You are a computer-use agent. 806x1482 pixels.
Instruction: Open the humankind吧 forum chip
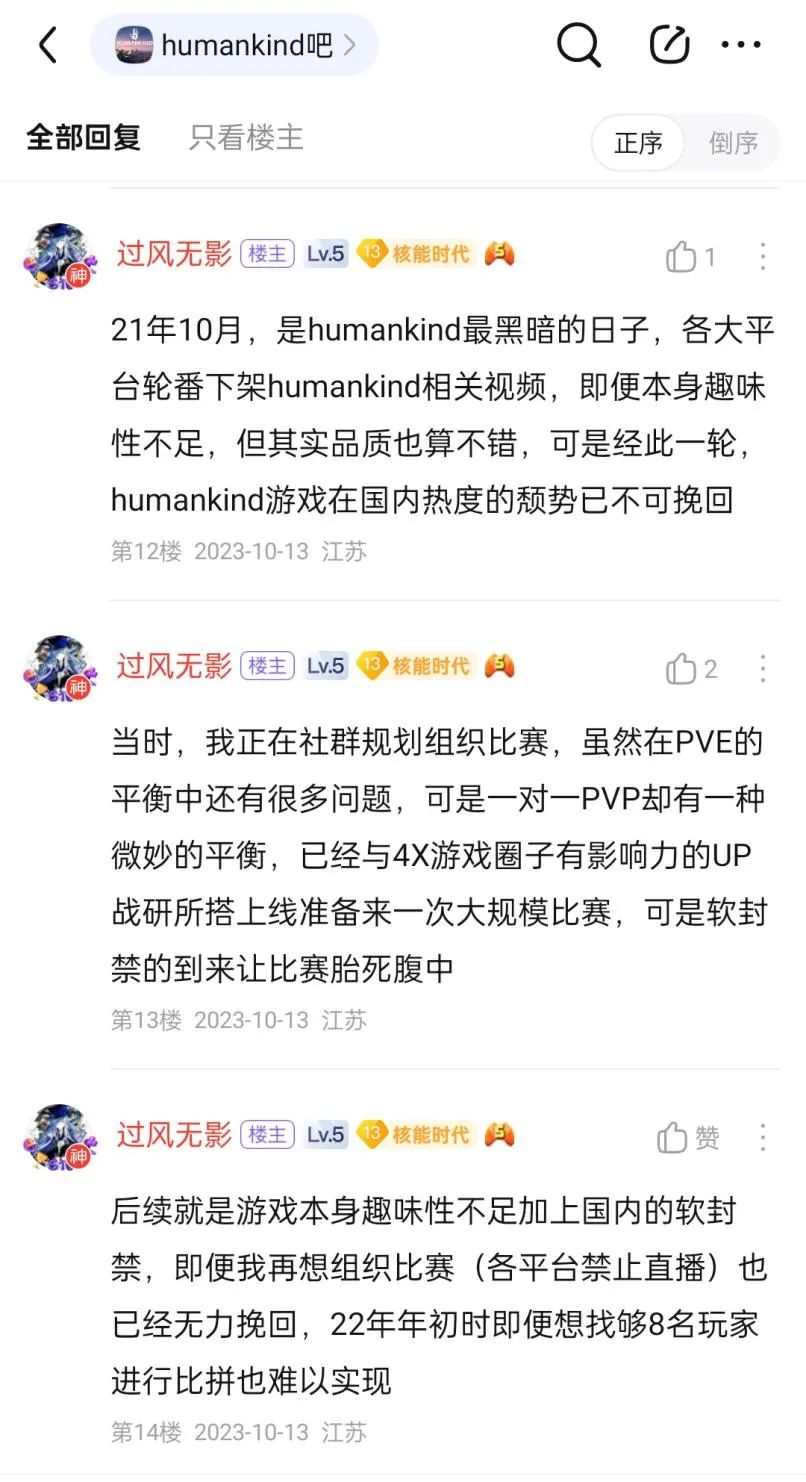(x=234, y=45)
